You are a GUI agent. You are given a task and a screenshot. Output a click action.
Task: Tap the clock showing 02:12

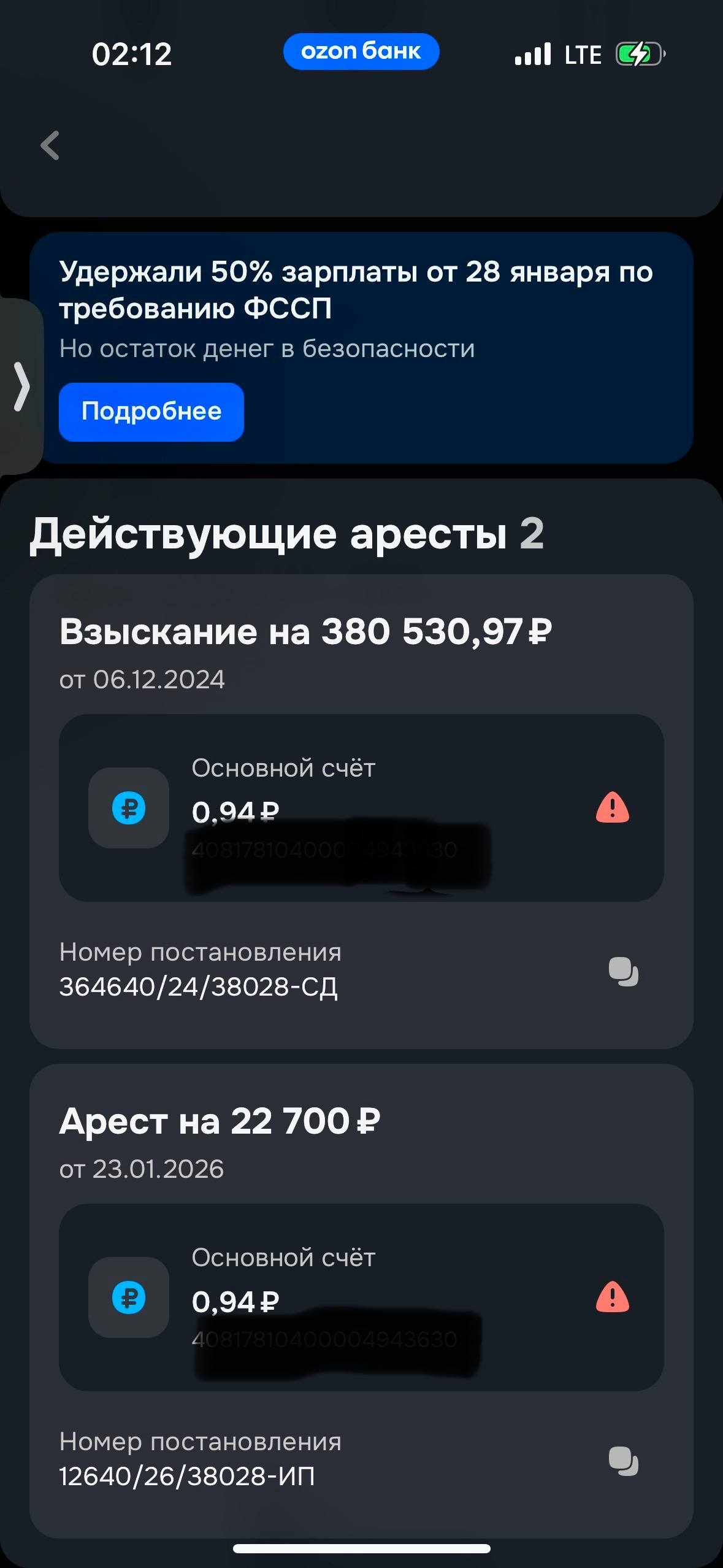129,54
